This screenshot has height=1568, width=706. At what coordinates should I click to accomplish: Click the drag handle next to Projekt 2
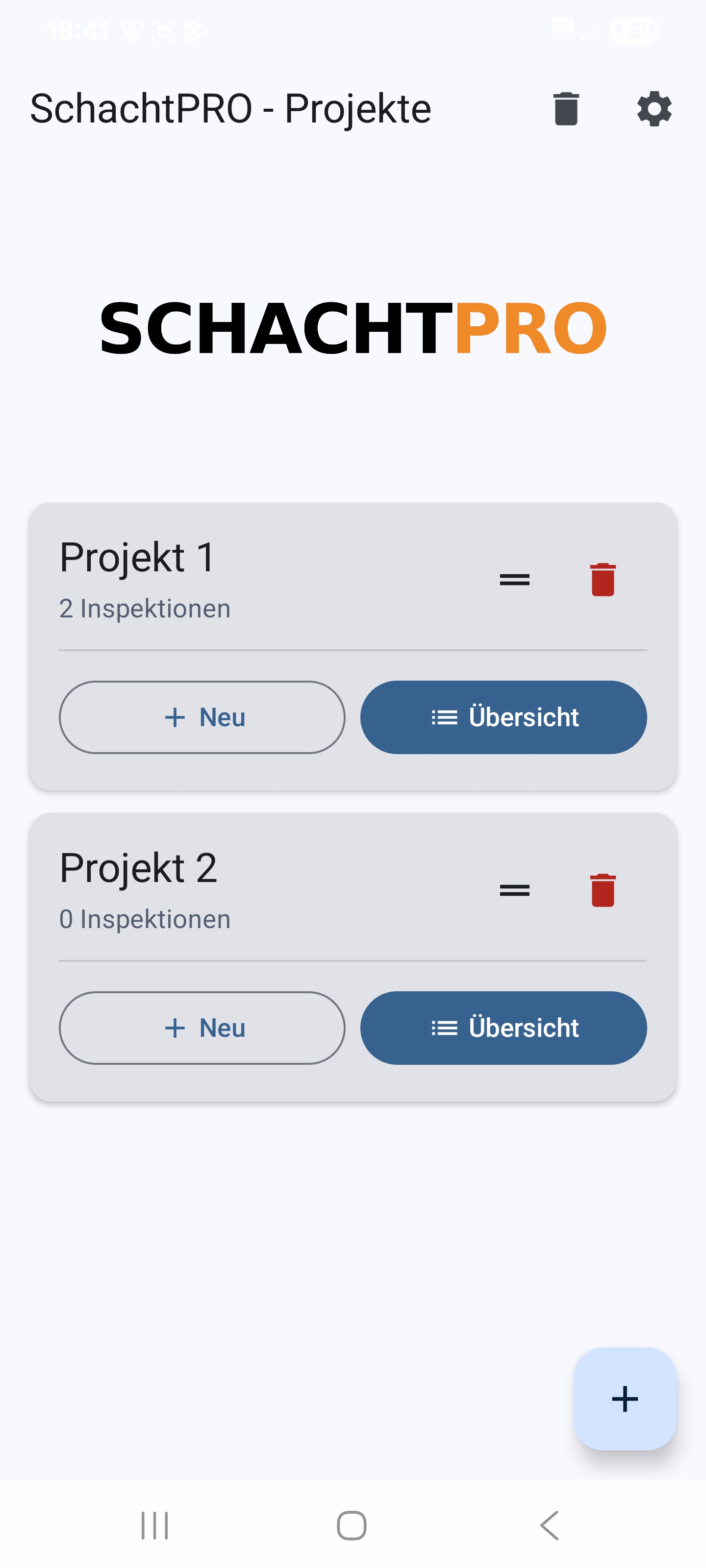click(x=515, y=889)
